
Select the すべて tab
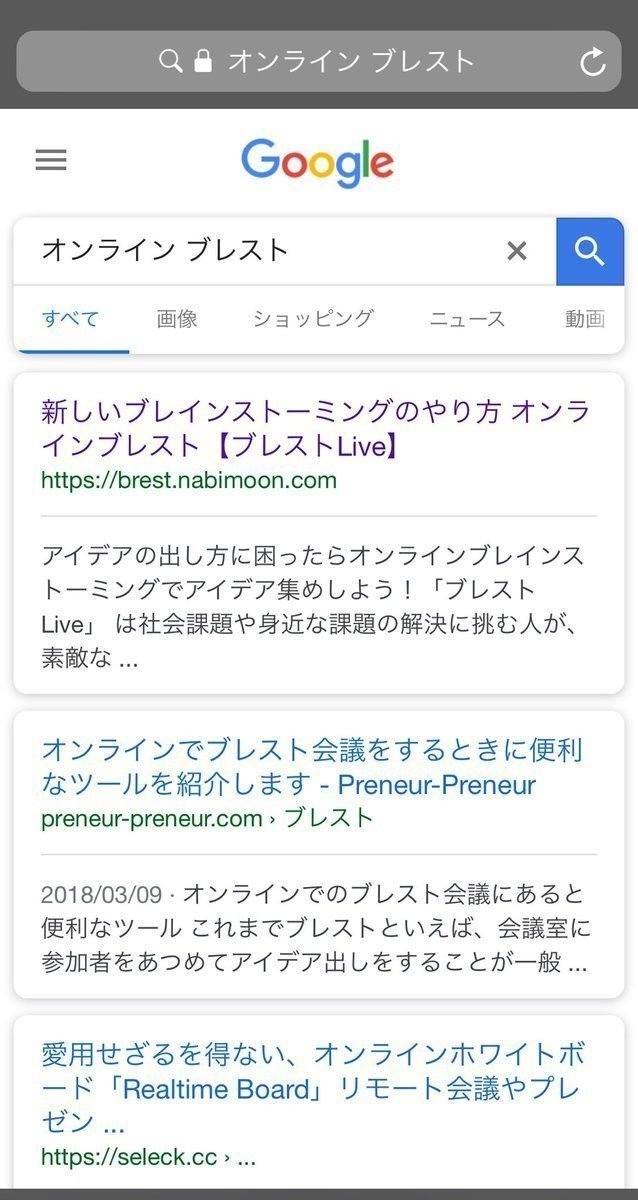[x=71, y=319]
